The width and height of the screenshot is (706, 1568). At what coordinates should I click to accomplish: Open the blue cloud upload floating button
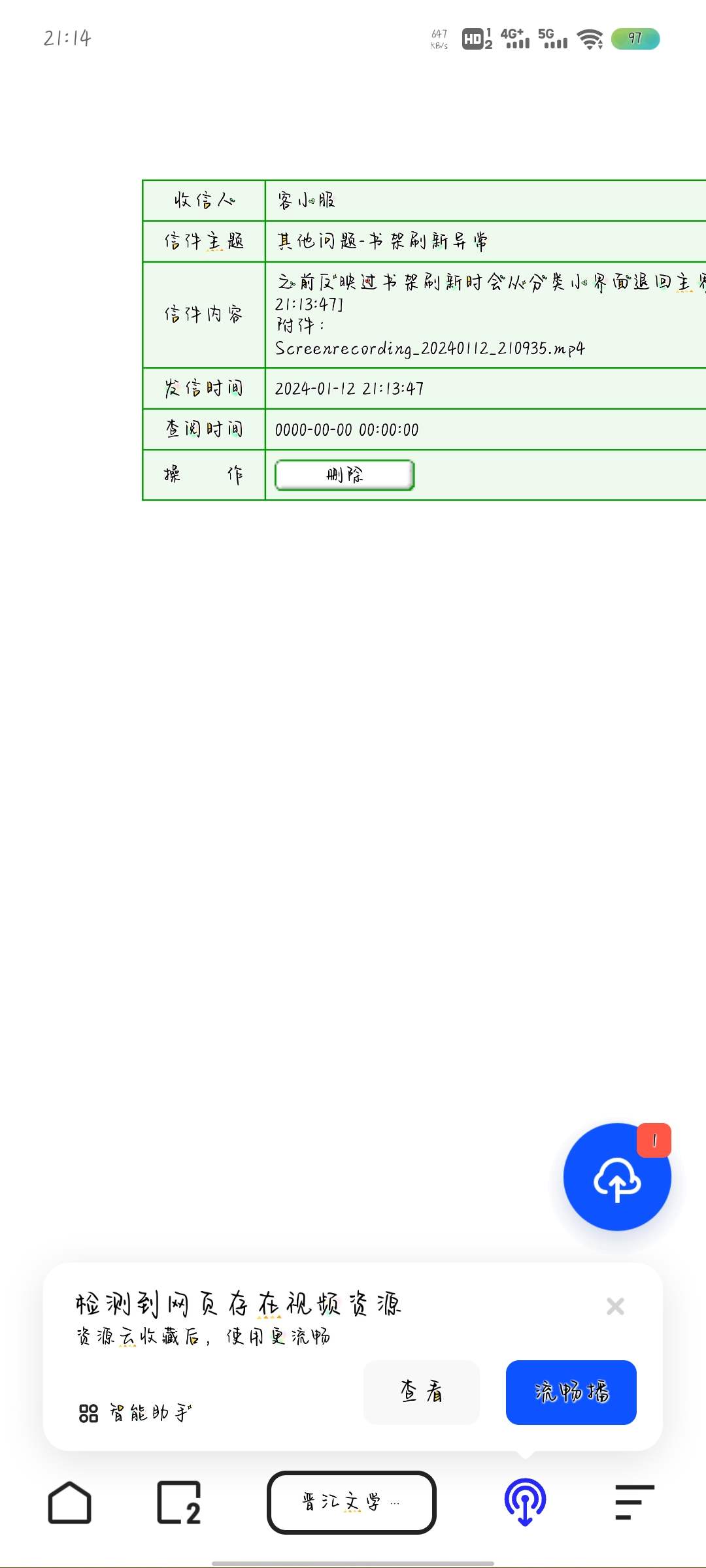point(616,1177)
